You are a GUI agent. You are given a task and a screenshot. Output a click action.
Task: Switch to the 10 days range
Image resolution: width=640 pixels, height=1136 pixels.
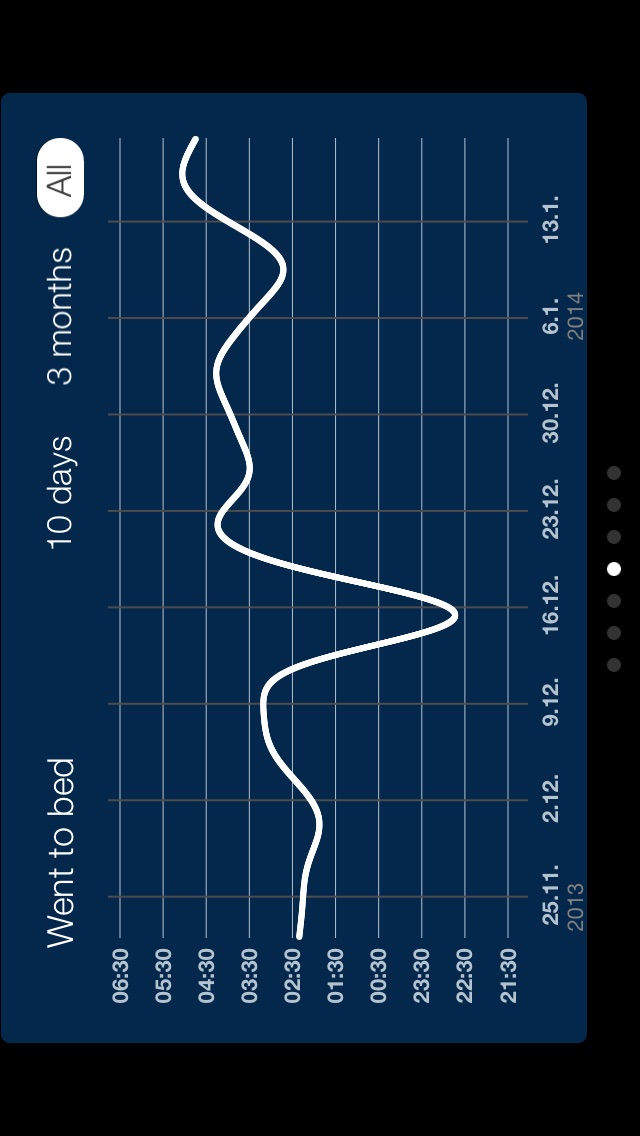(x=61, y=491)
